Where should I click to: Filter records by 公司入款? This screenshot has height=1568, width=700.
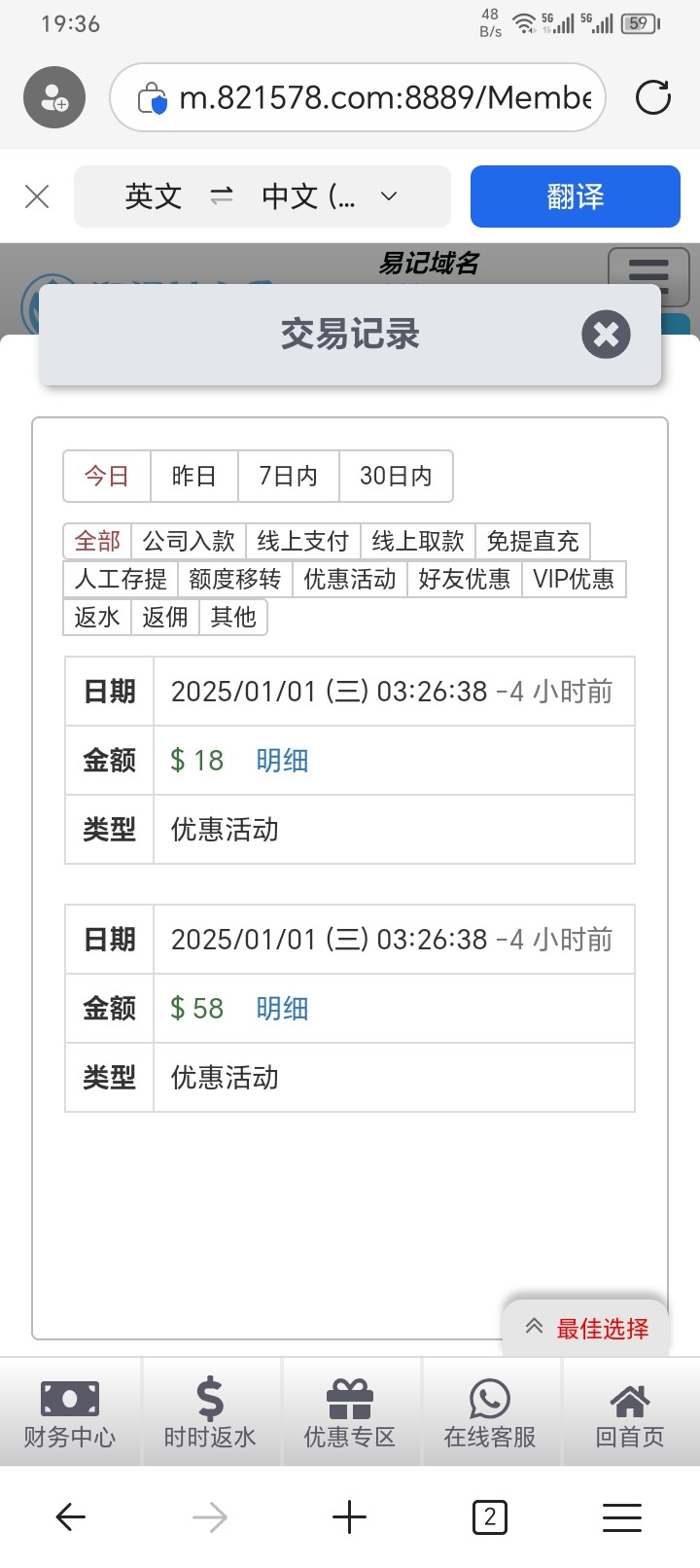(x=189, y=541)
